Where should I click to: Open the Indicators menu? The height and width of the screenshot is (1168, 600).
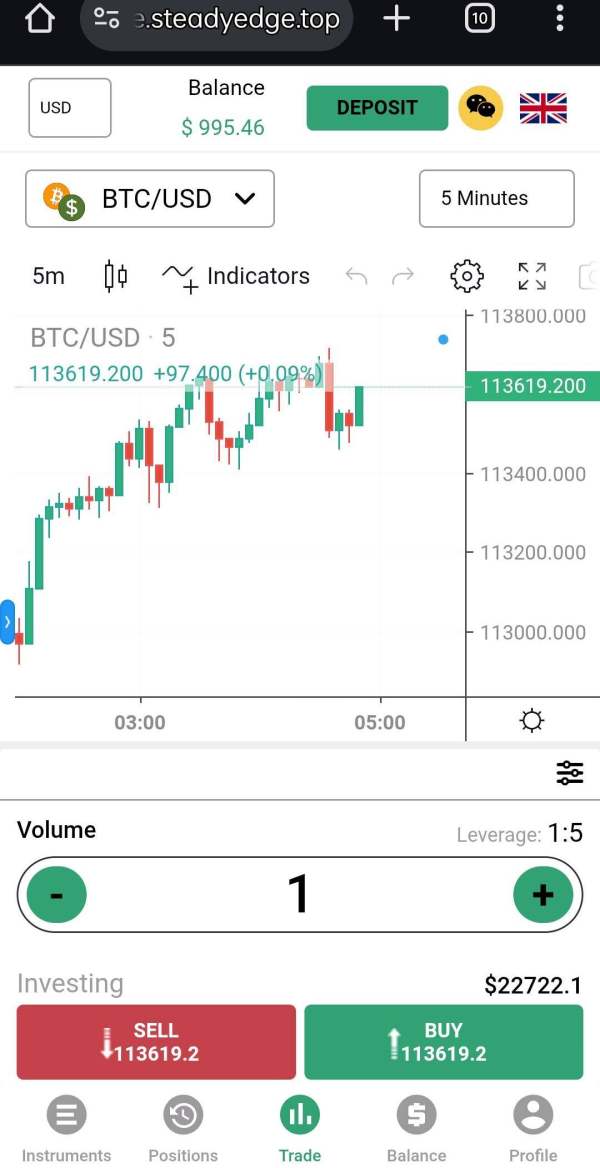coord(236,276)
